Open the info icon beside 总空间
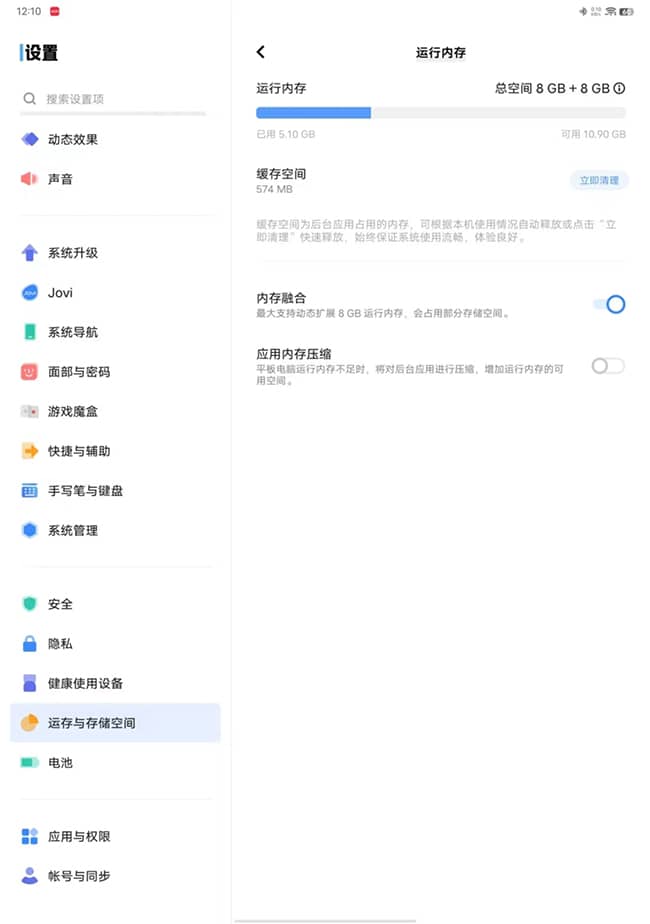 [x=619, y=88]
